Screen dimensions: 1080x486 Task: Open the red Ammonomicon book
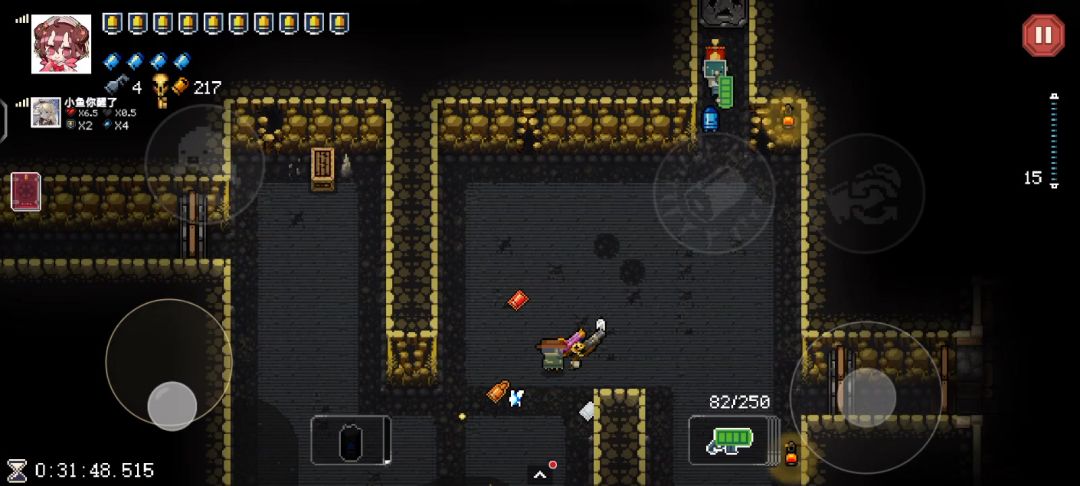click(26, 191)
